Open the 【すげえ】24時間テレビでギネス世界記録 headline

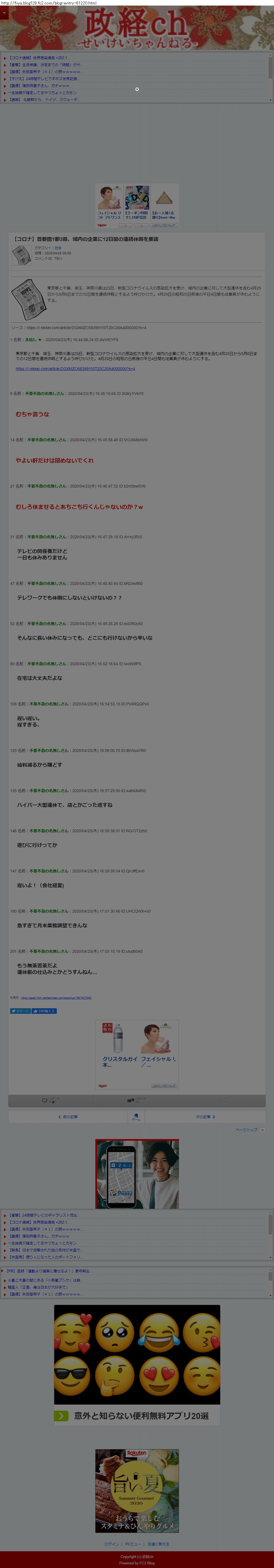click(43, 79)
